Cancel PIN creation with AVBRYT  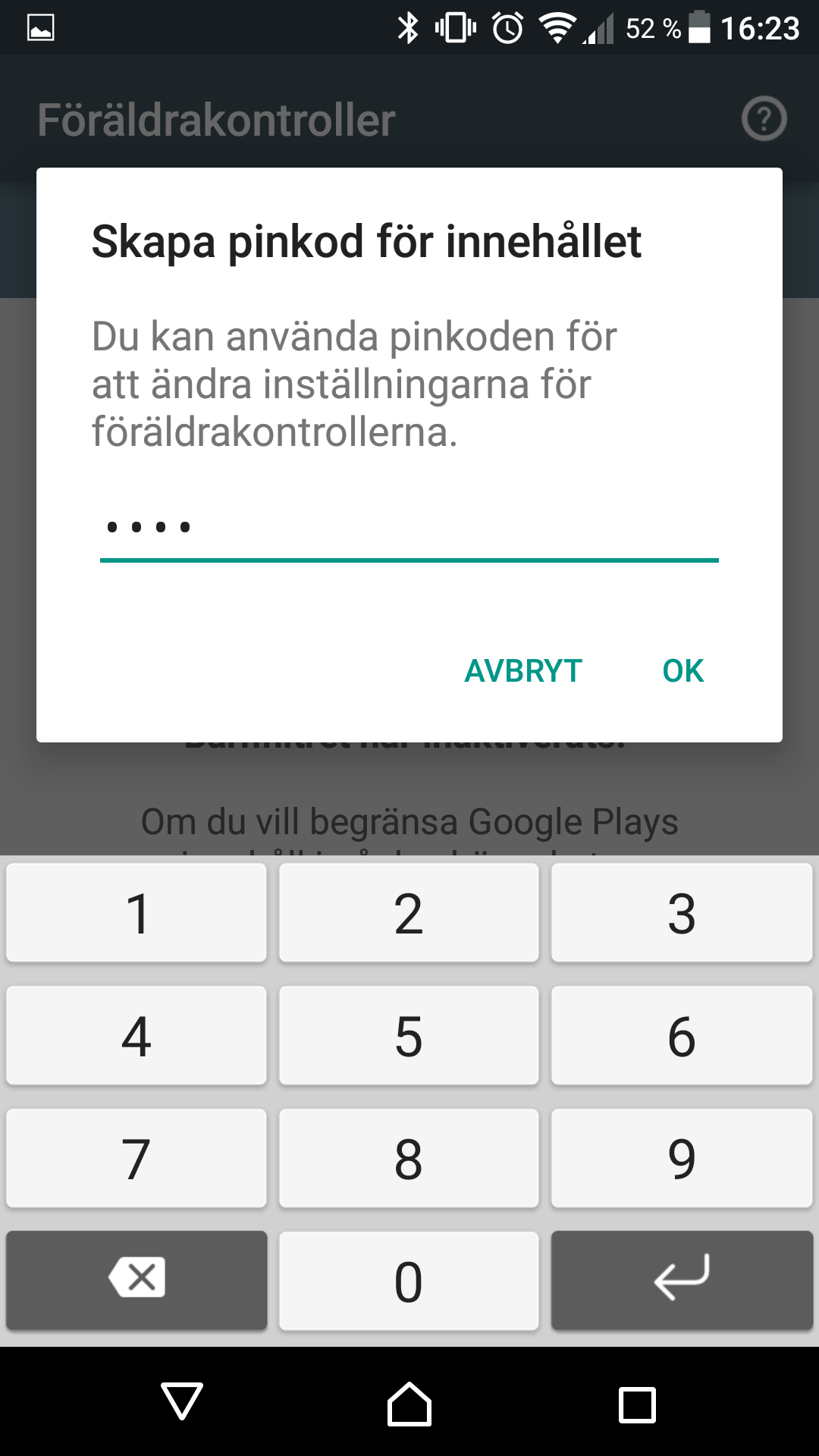523,670
